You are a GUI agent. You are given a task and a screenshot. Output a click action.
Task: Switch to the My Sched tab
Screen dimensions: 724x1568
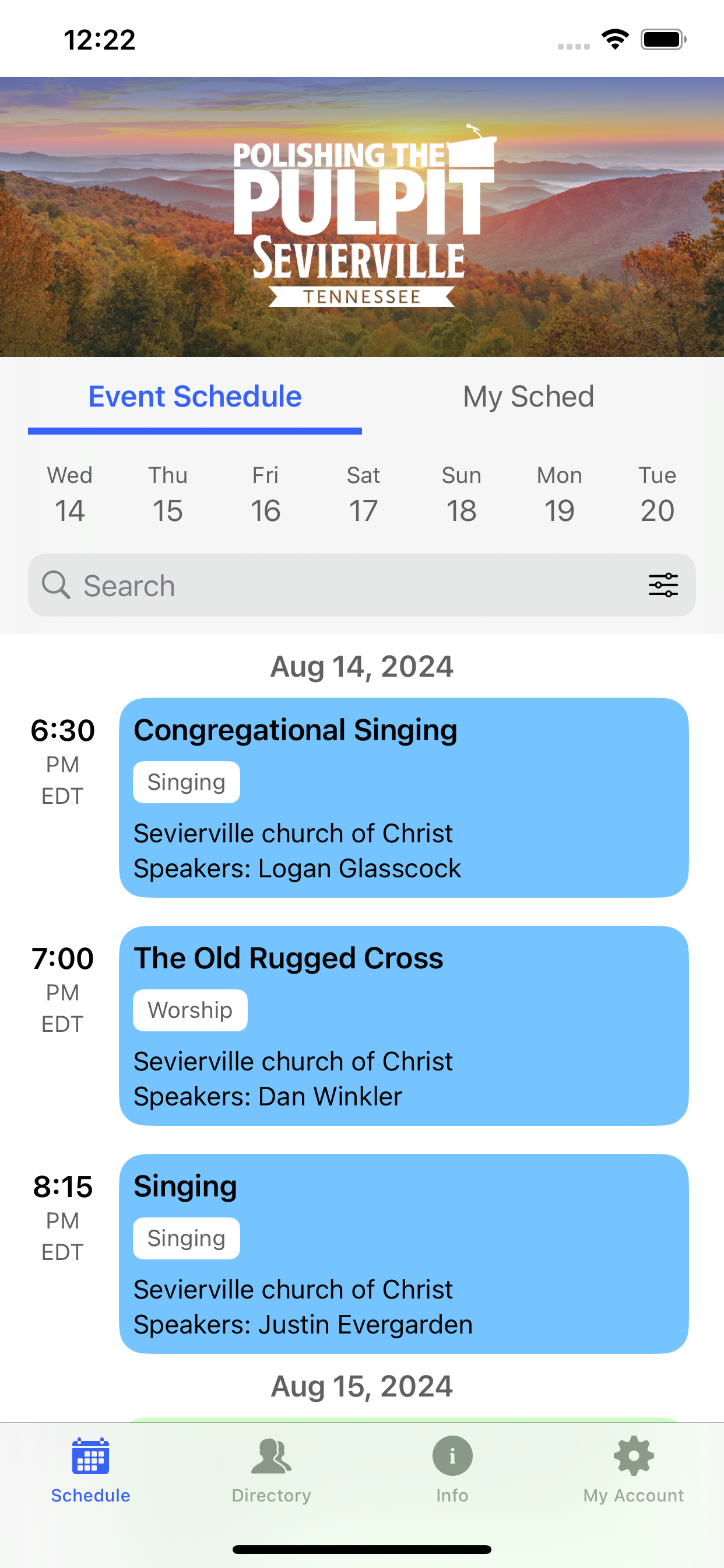pyautogui.click(x=528, y=397)
